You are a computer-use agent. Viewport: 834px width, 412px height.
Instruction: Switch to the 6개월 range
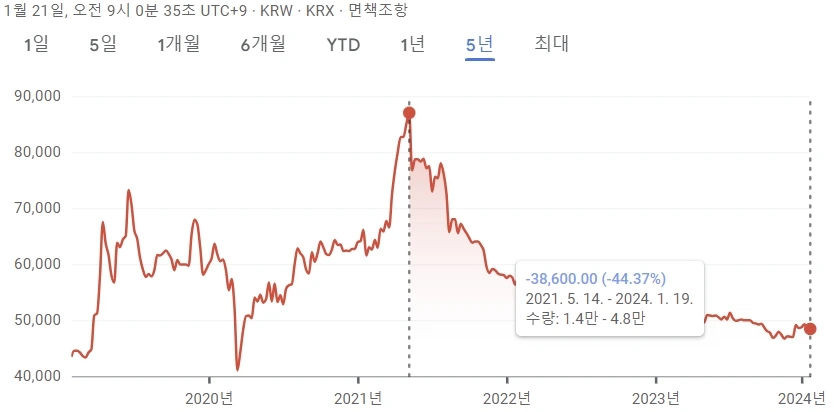click(263, 45)
